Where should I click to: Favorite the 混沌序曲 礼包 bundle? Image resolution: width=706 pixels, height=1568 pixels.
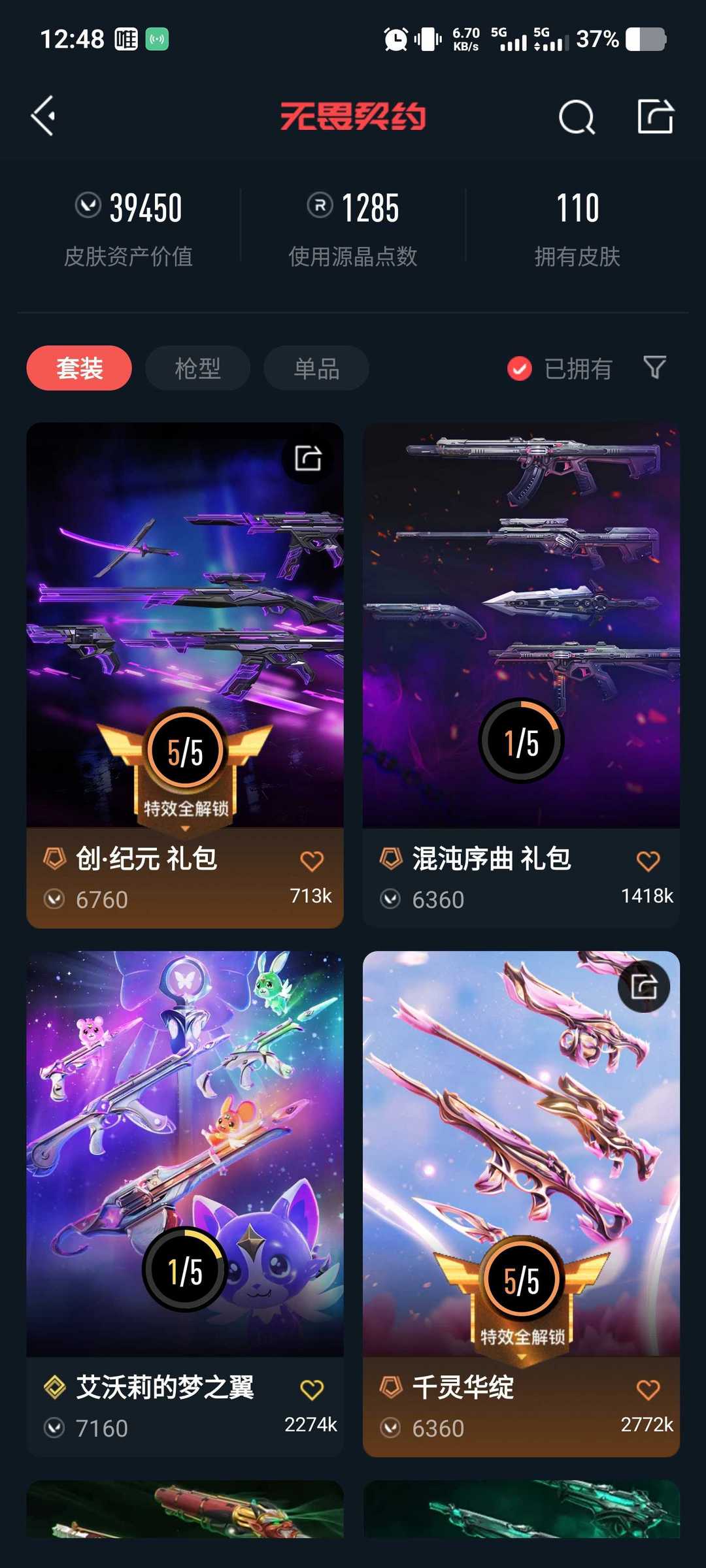pos(648,861)
